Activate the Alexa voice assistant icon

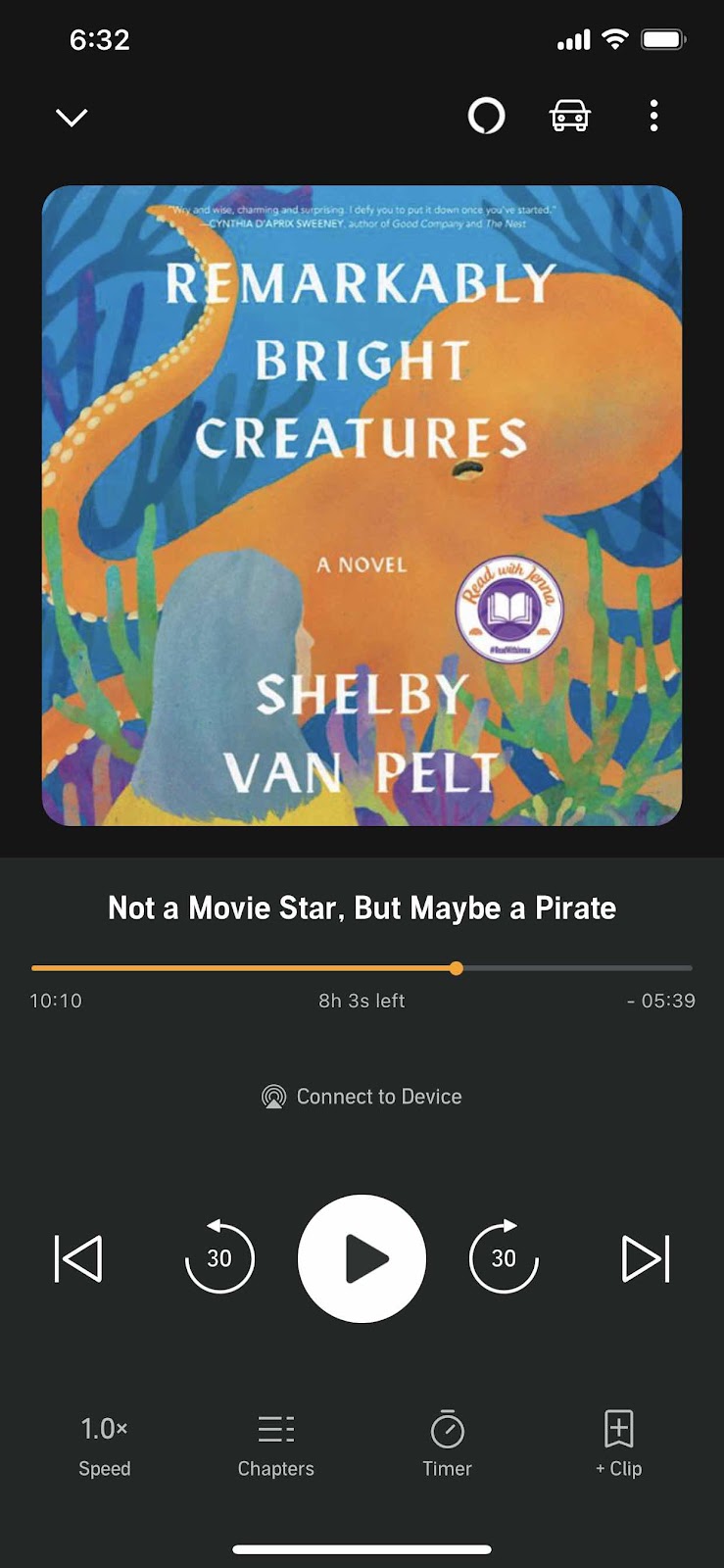click(x=486, y=116)
